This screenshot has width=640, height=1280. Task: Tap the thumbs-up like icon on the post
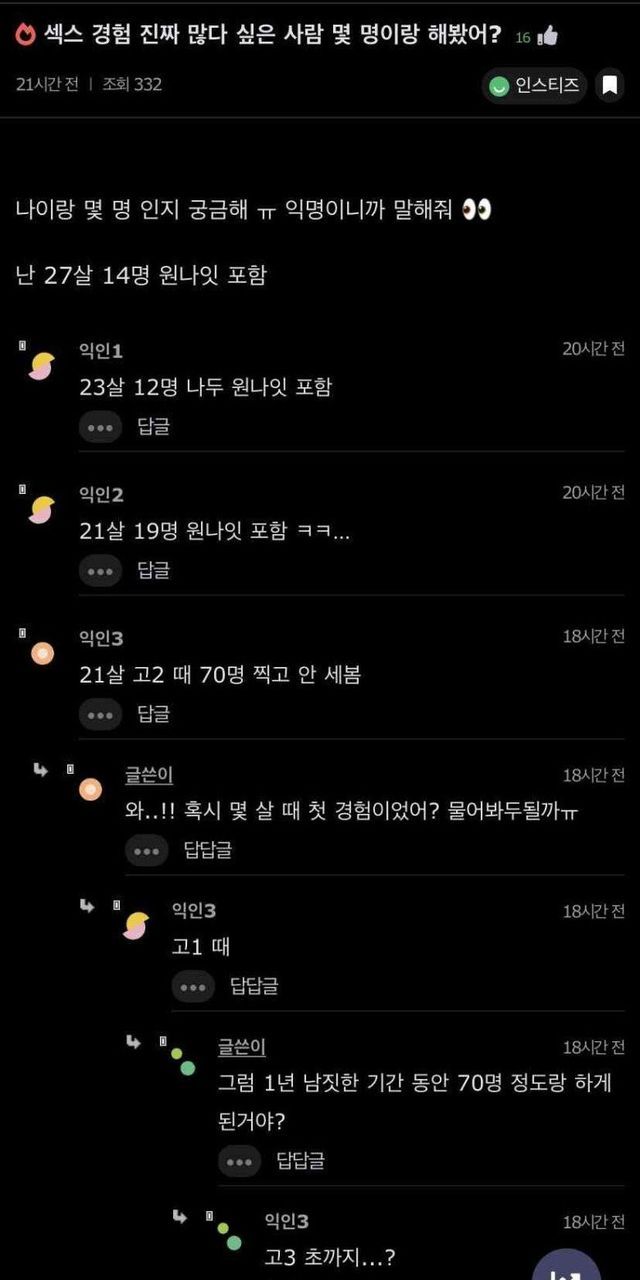tap(547, 37)
